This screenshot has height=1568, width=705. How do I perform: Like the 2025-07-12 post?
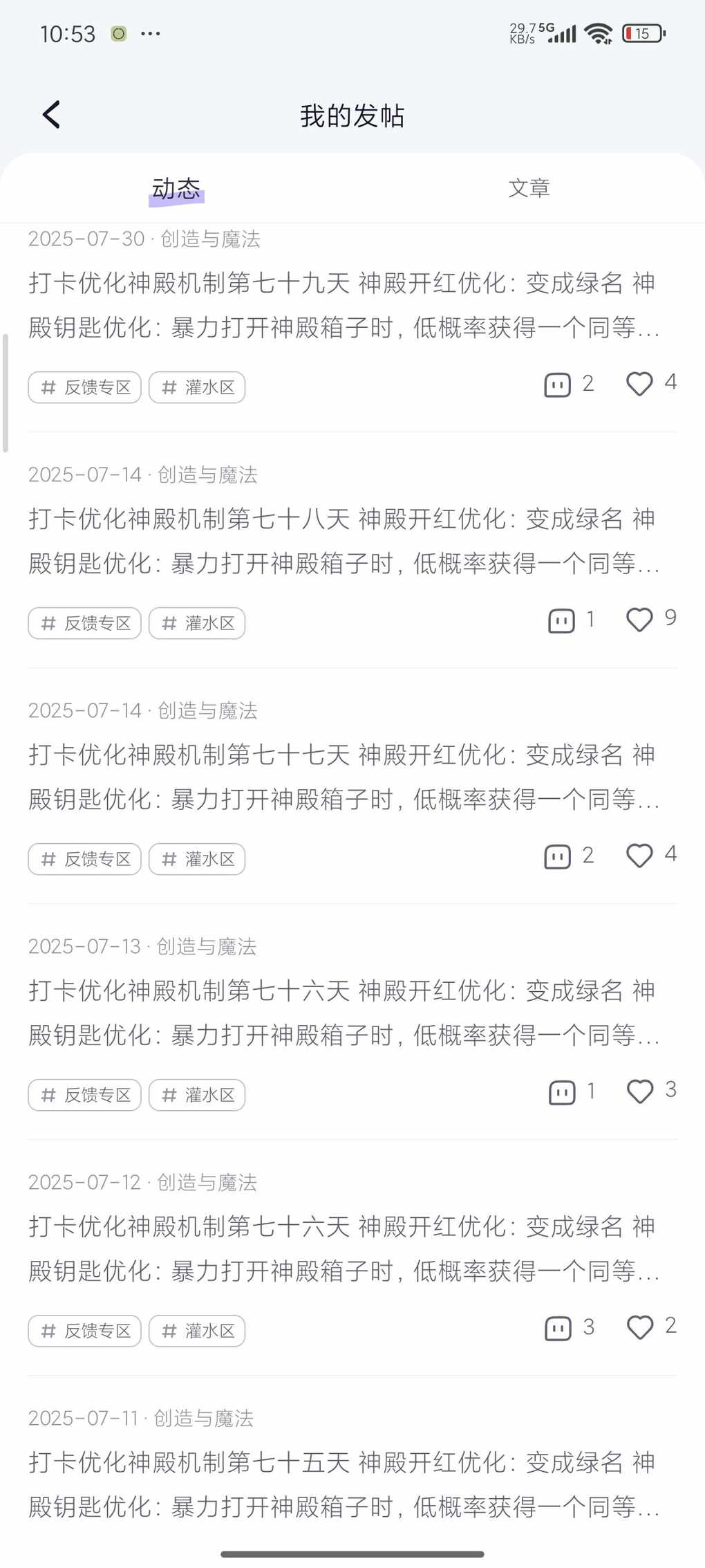pos(639,1327)
